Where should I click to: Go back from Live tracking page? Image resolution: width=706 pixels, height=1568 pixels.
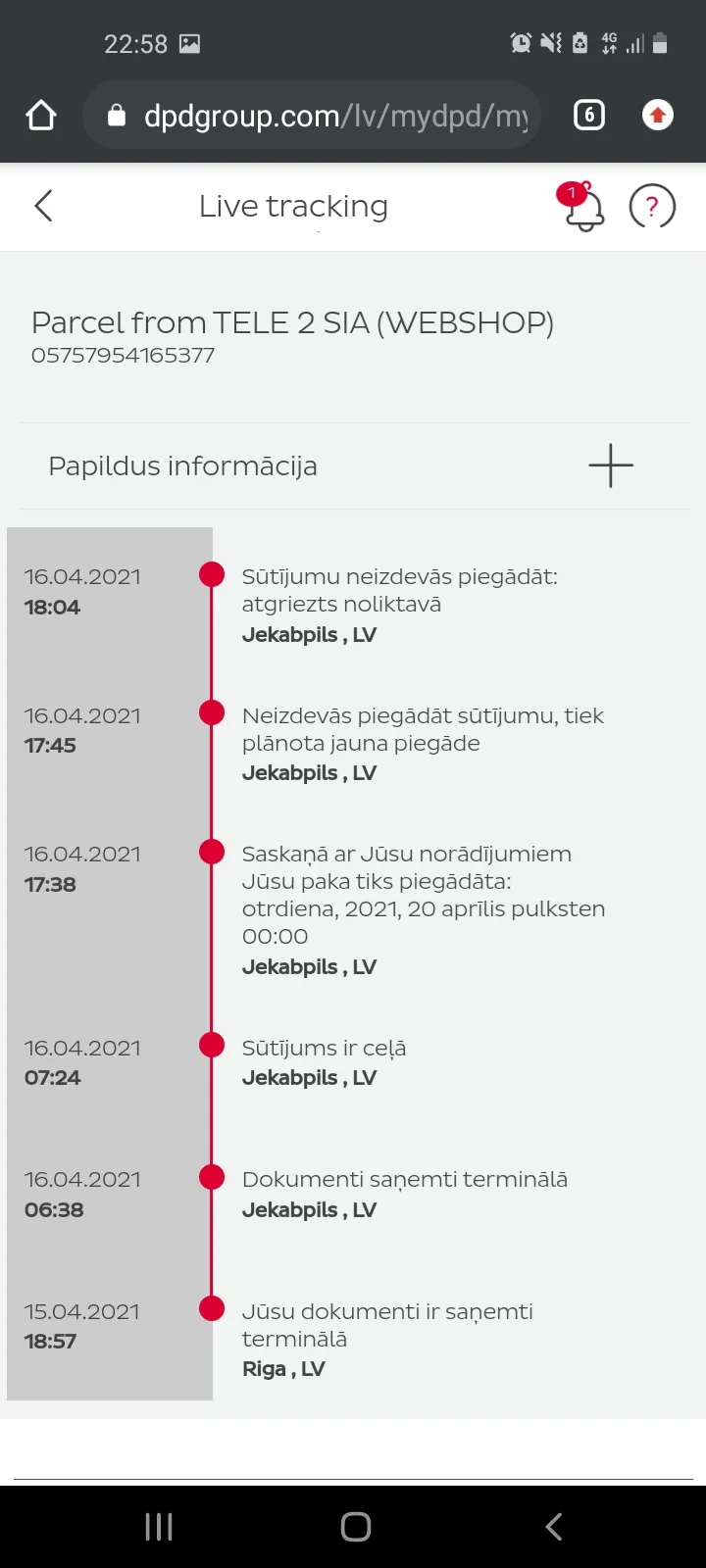tap(43, 206)
